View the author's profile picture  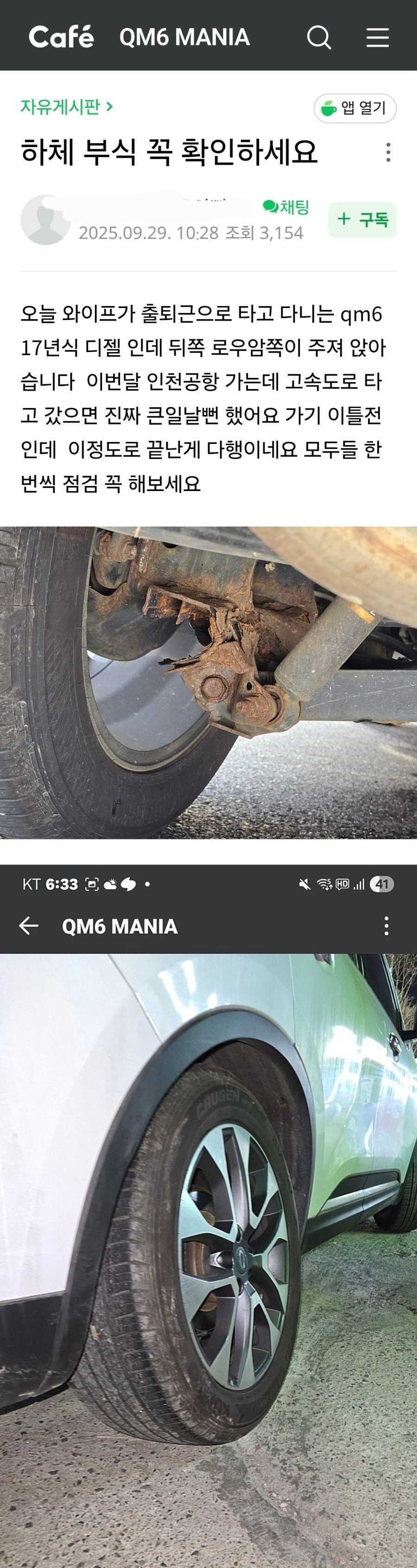point(45,220)
